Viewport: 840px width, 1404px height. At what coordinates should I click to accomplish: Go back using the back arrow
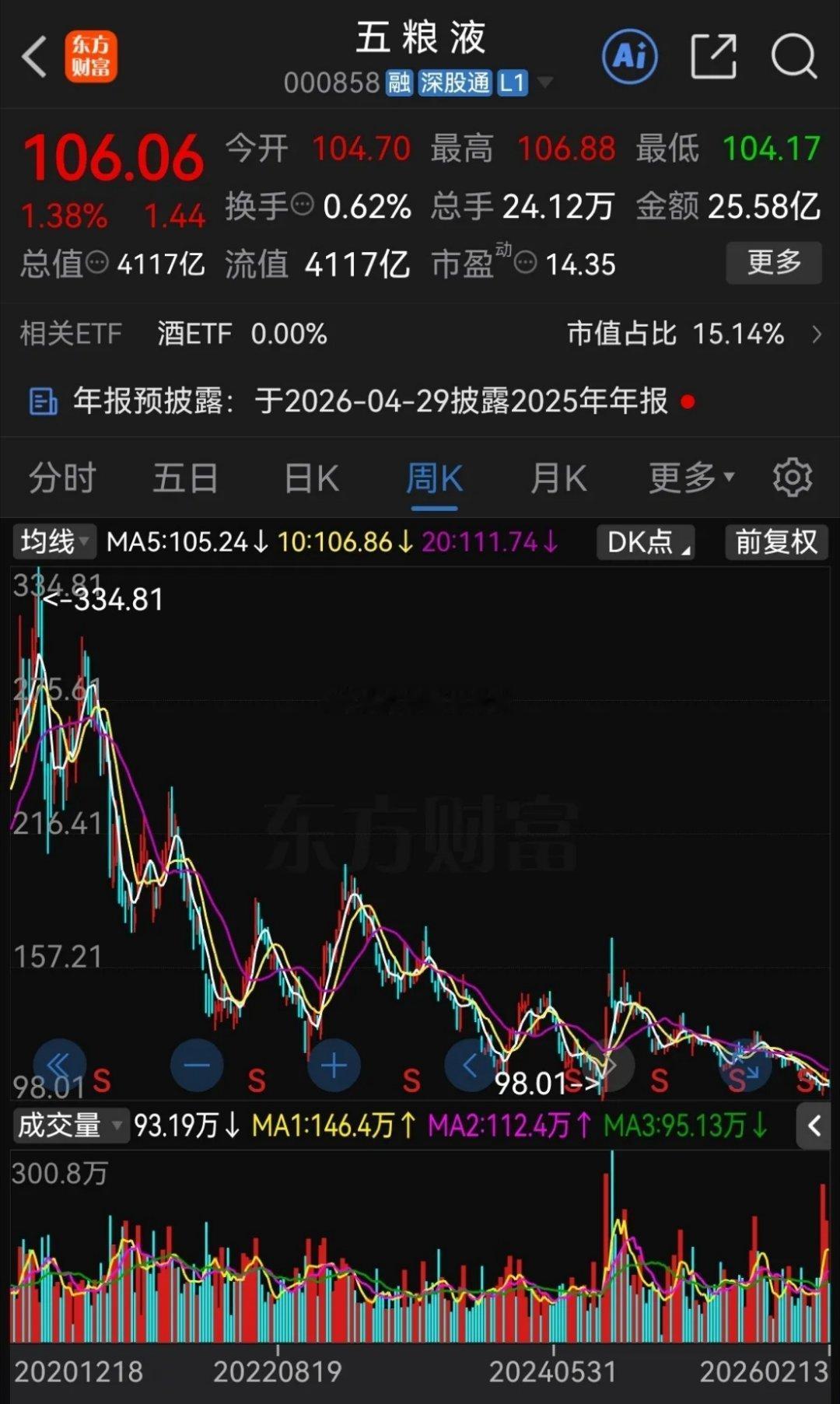33,57
